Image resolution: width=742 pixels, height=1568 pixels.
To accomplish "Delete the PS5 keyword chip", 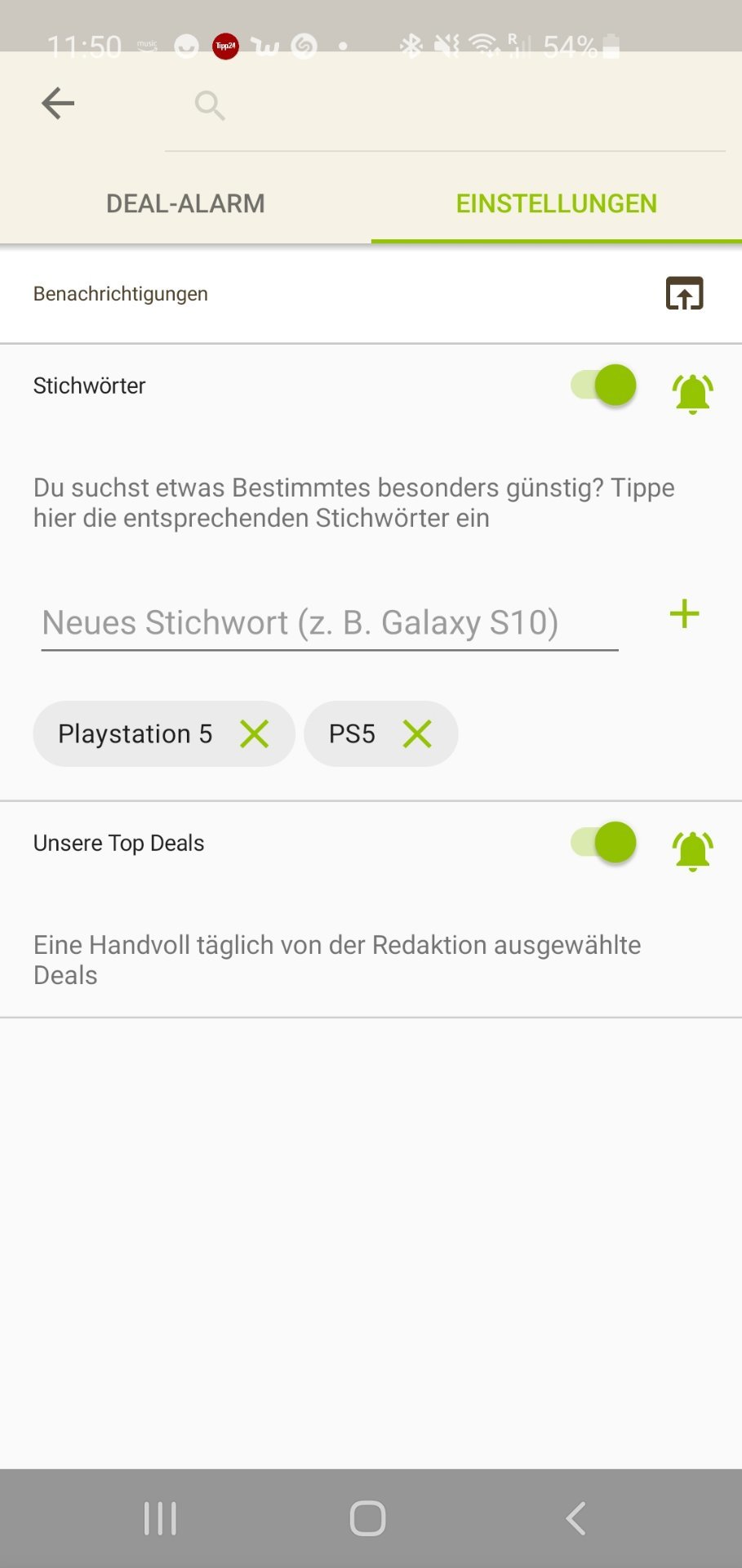I will tap(417, 734).
